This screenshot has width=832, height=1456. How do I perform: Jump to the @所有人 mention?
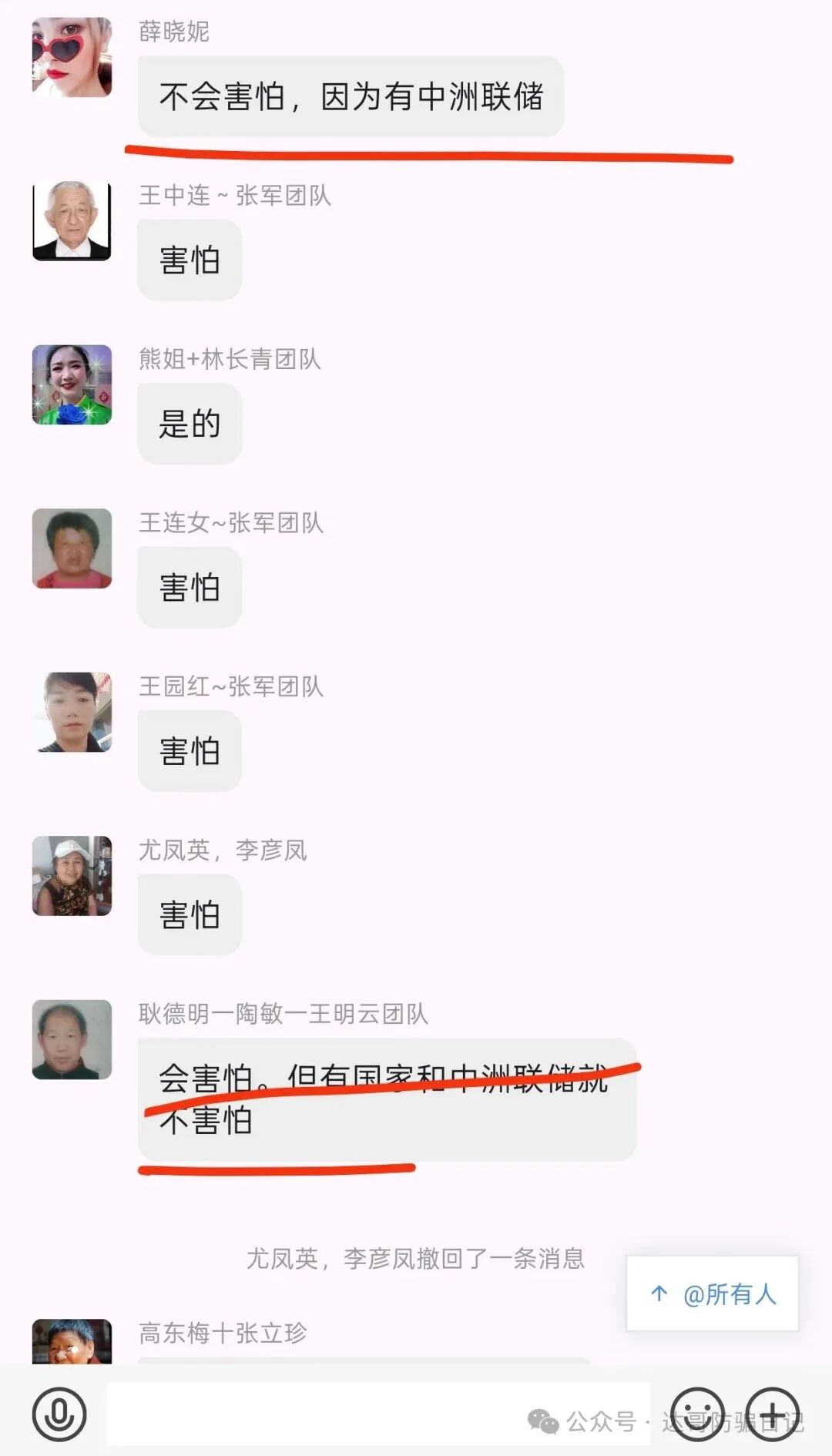tap(713, 1294)
